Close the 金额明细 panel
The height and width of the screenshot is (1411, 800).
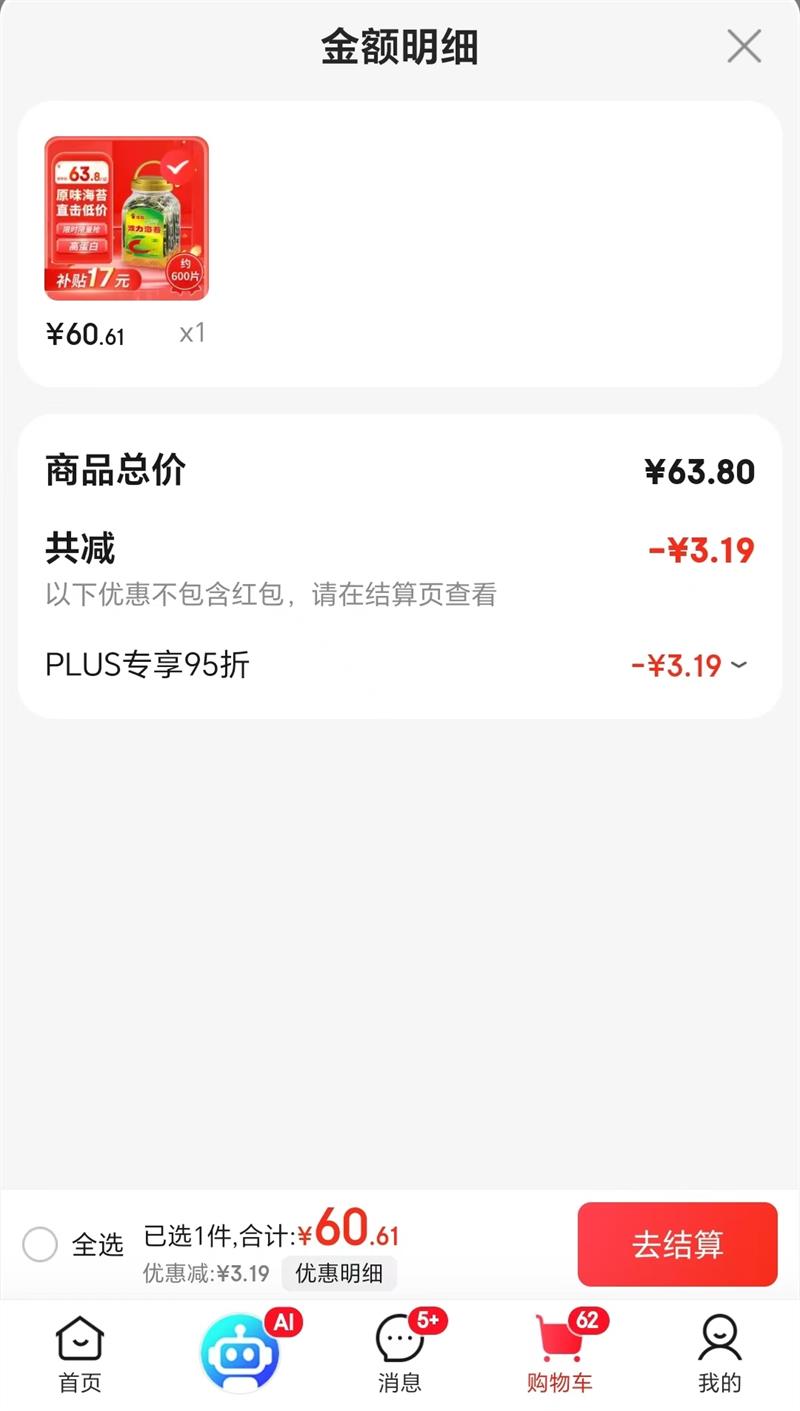pos(743,47)
